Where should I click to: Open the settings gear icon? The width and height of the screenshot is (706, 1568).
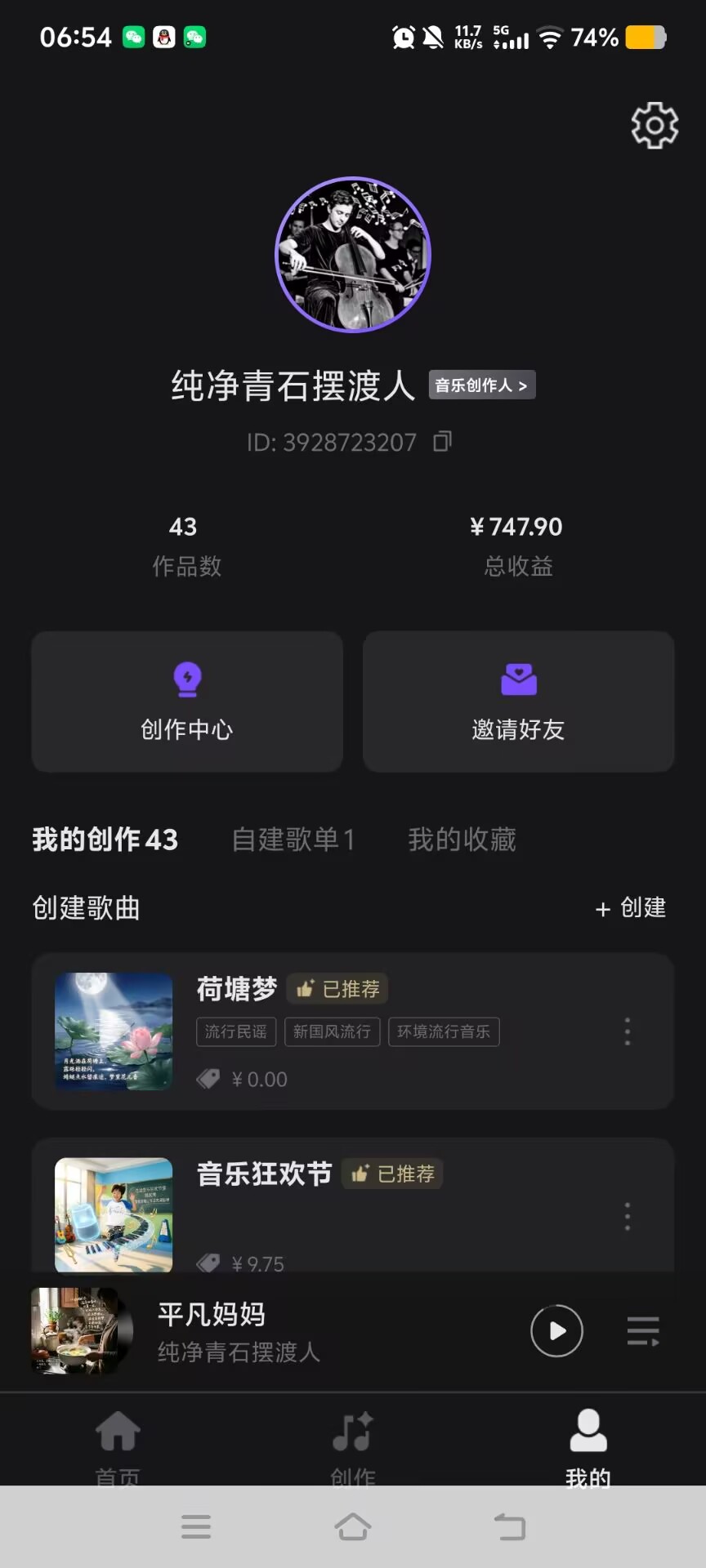coord(655,125)
